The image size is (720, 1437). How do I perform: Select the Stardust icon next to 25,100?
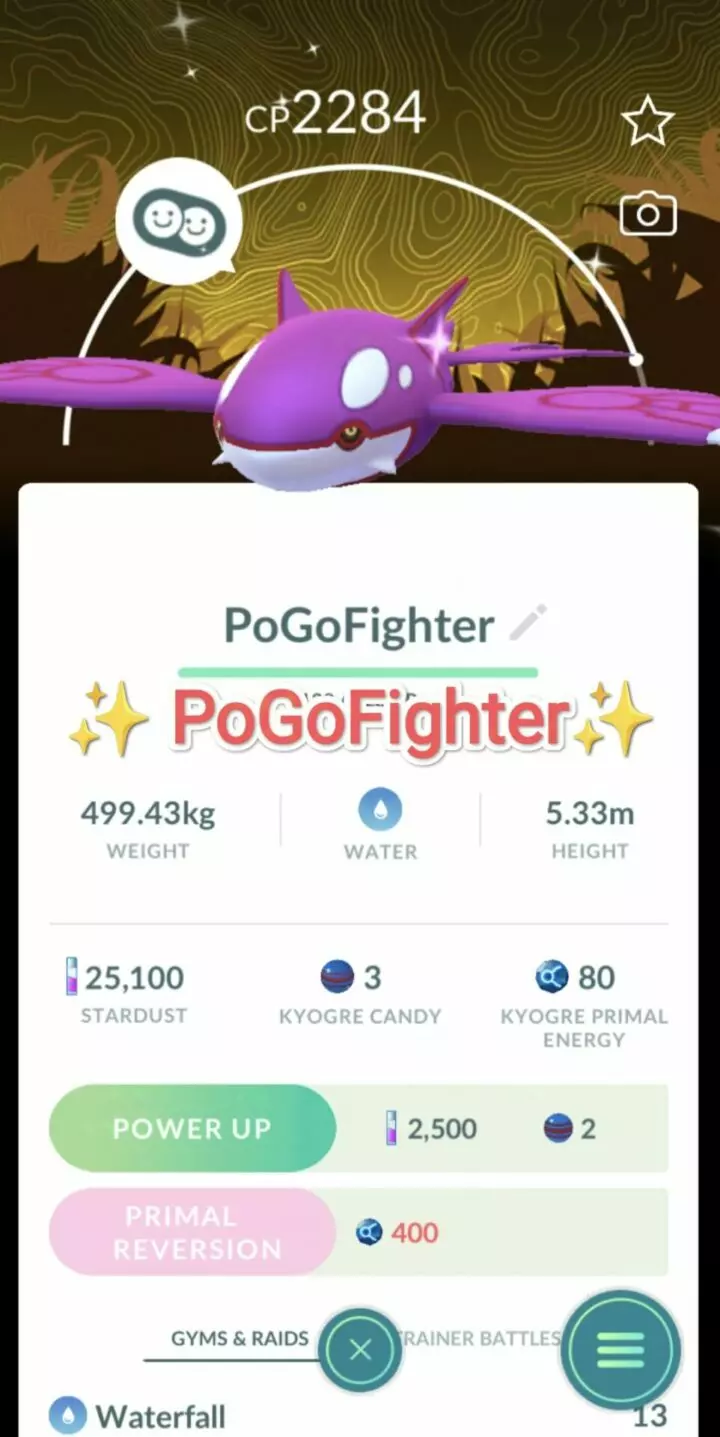(x=68, y=977)
